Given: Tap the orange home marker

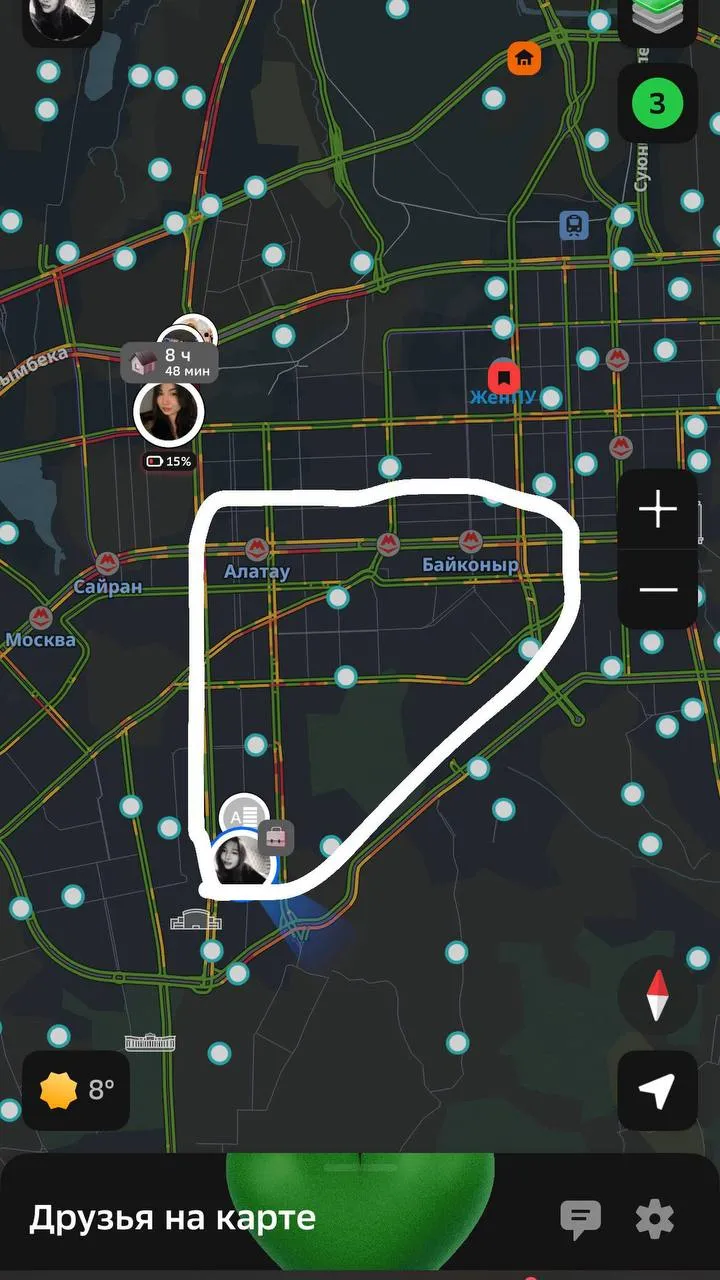Looking at the screenshot, I should [x=524, y=58].
